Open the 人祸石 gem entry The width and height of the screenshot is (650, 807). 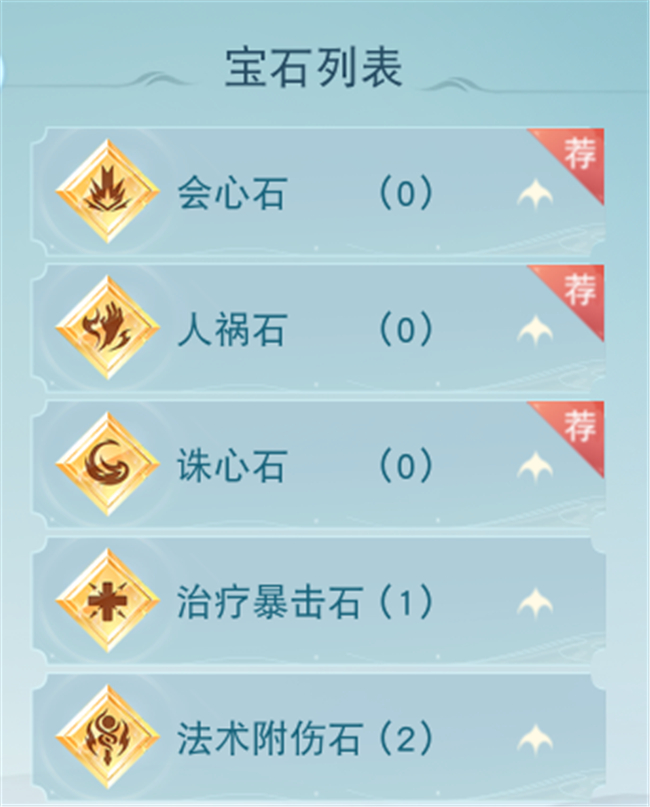pos(300,329)
